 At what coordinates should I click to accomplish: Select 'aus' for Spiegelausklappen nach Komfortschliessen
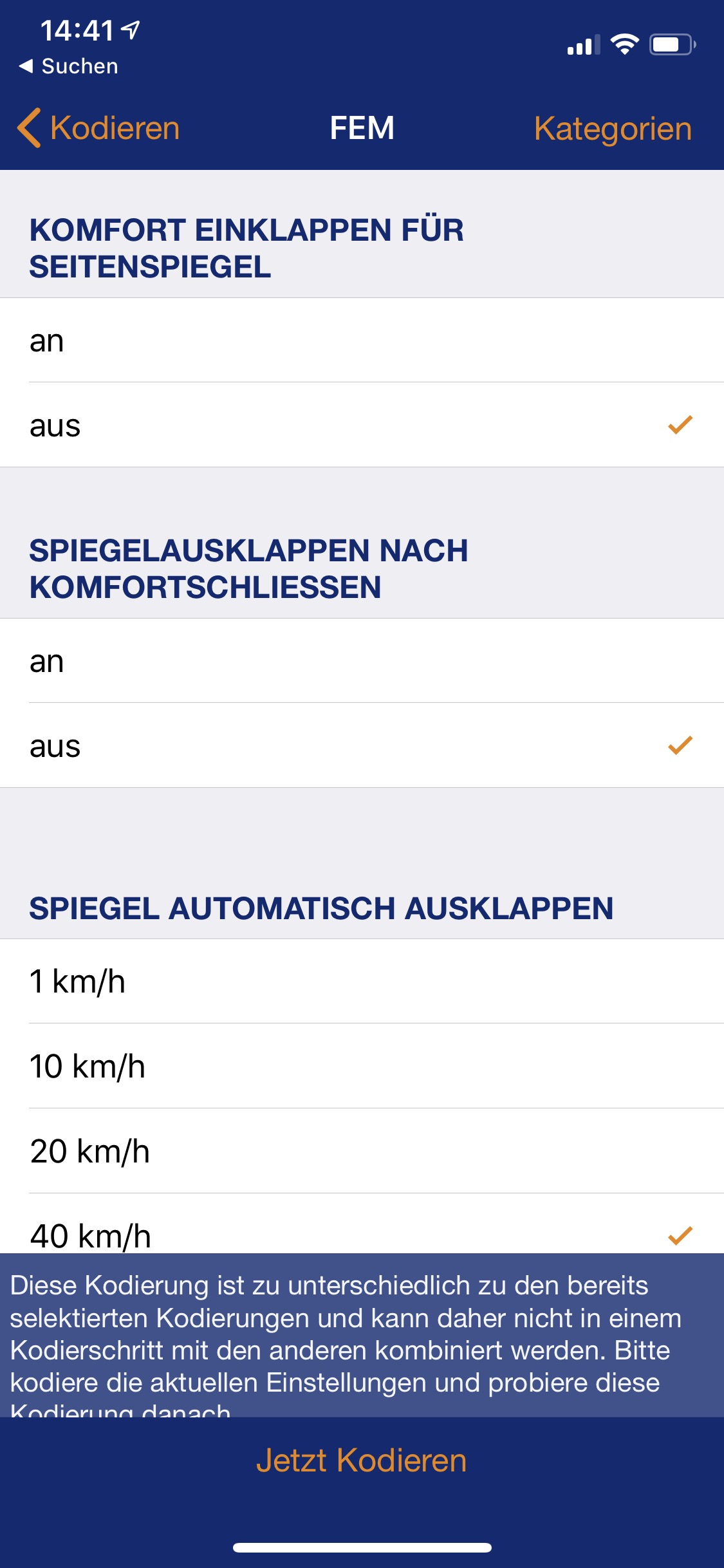362,745
